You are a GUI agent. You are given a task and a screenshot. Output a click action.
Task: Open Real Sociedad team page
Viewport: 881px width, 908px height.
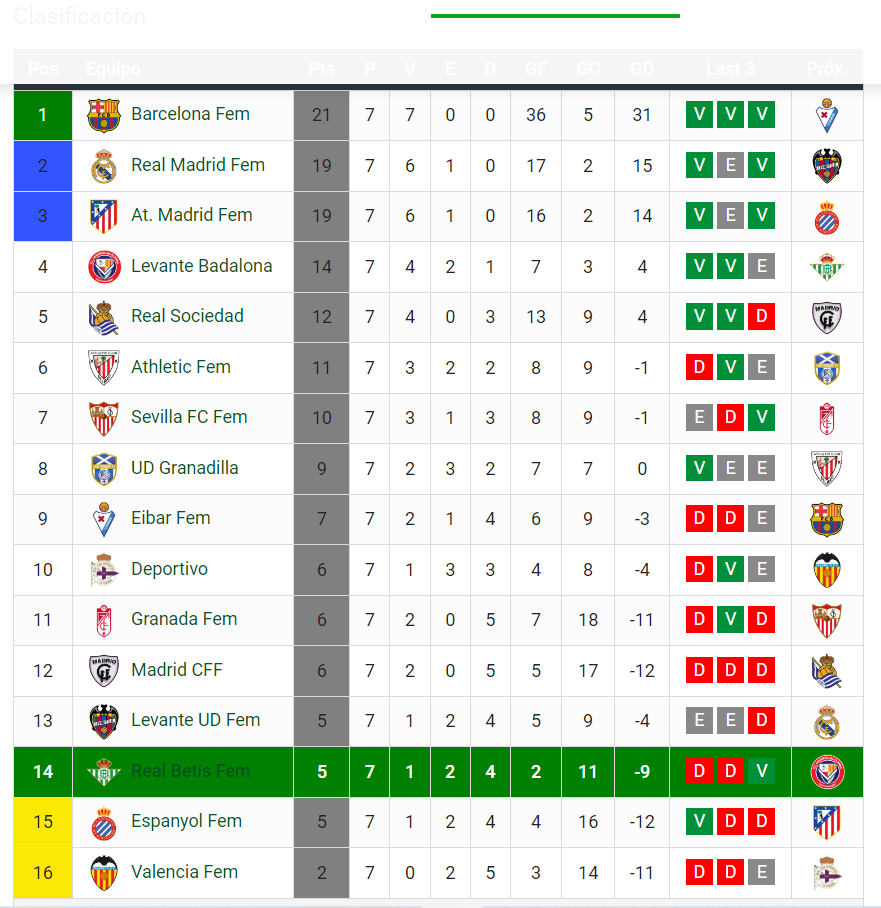click(x=187, y=316)
